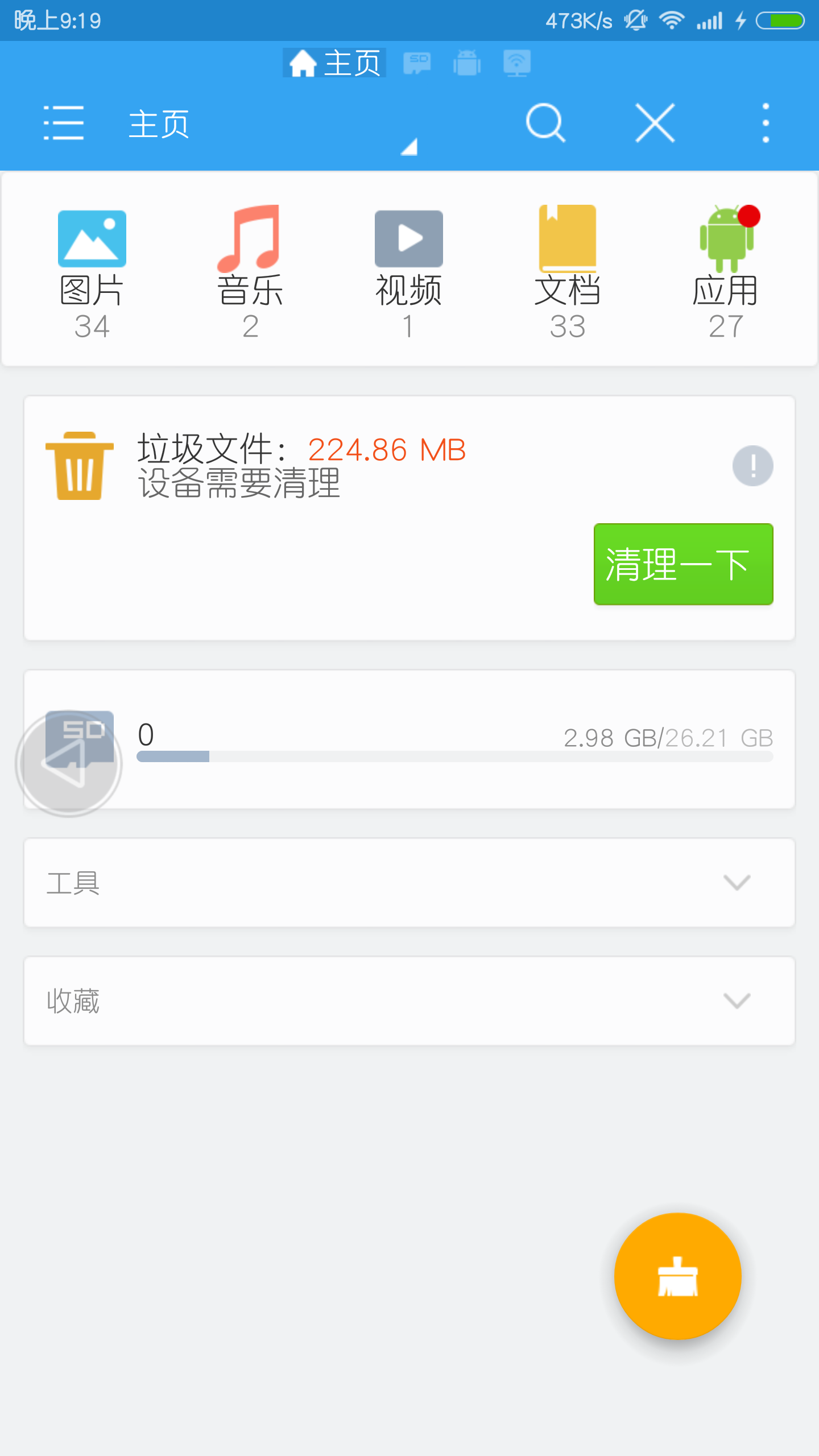Screen dimensions: 819x1456
Task: Open the three-dot overflow menu
Action: pos(766,123)
